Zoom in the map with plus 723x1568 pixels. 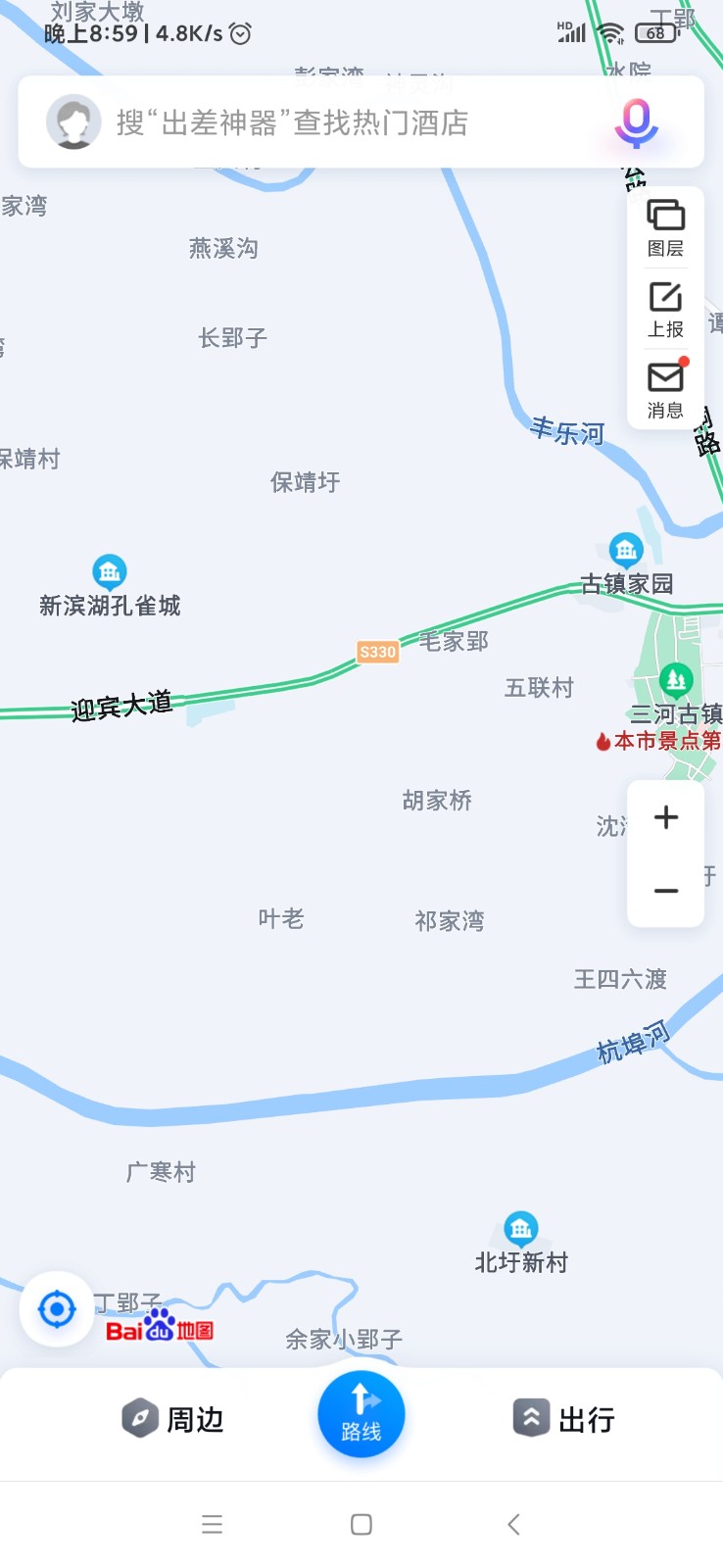[666, 817]
